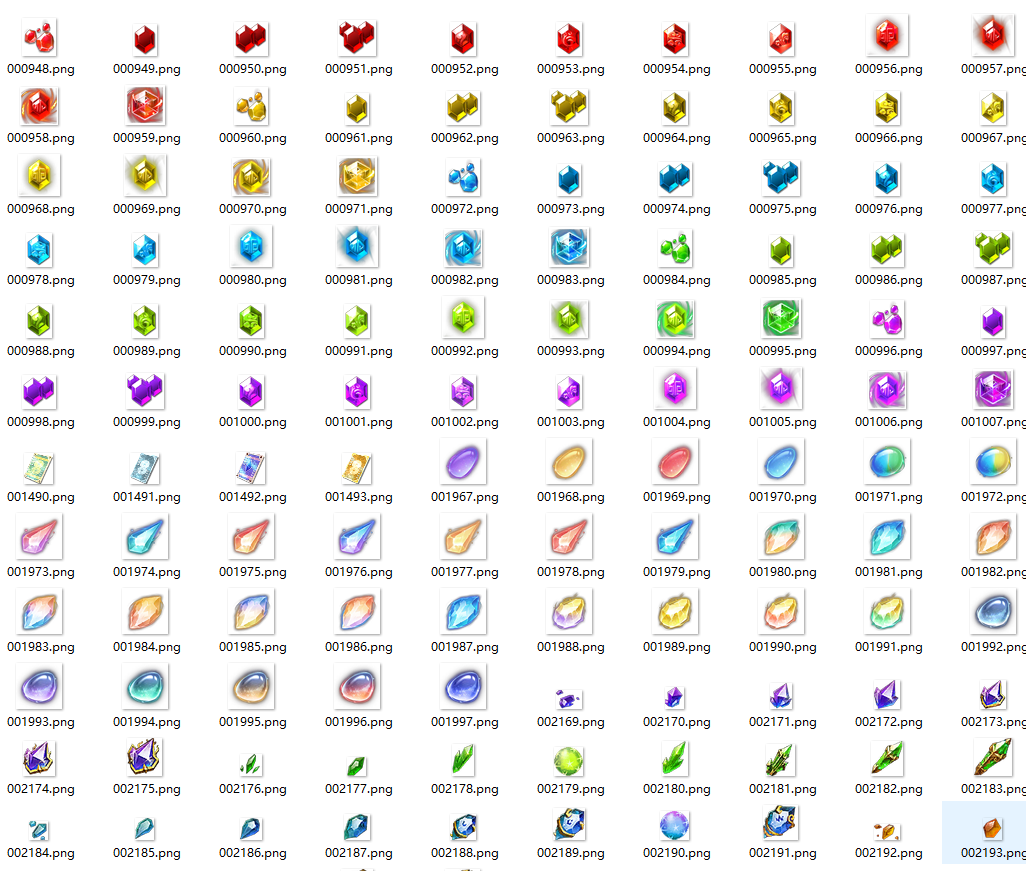The width and height of the screenshot is (1026, 873).
Task: Open the file 001004.png
Action: (x=676, y=390)
